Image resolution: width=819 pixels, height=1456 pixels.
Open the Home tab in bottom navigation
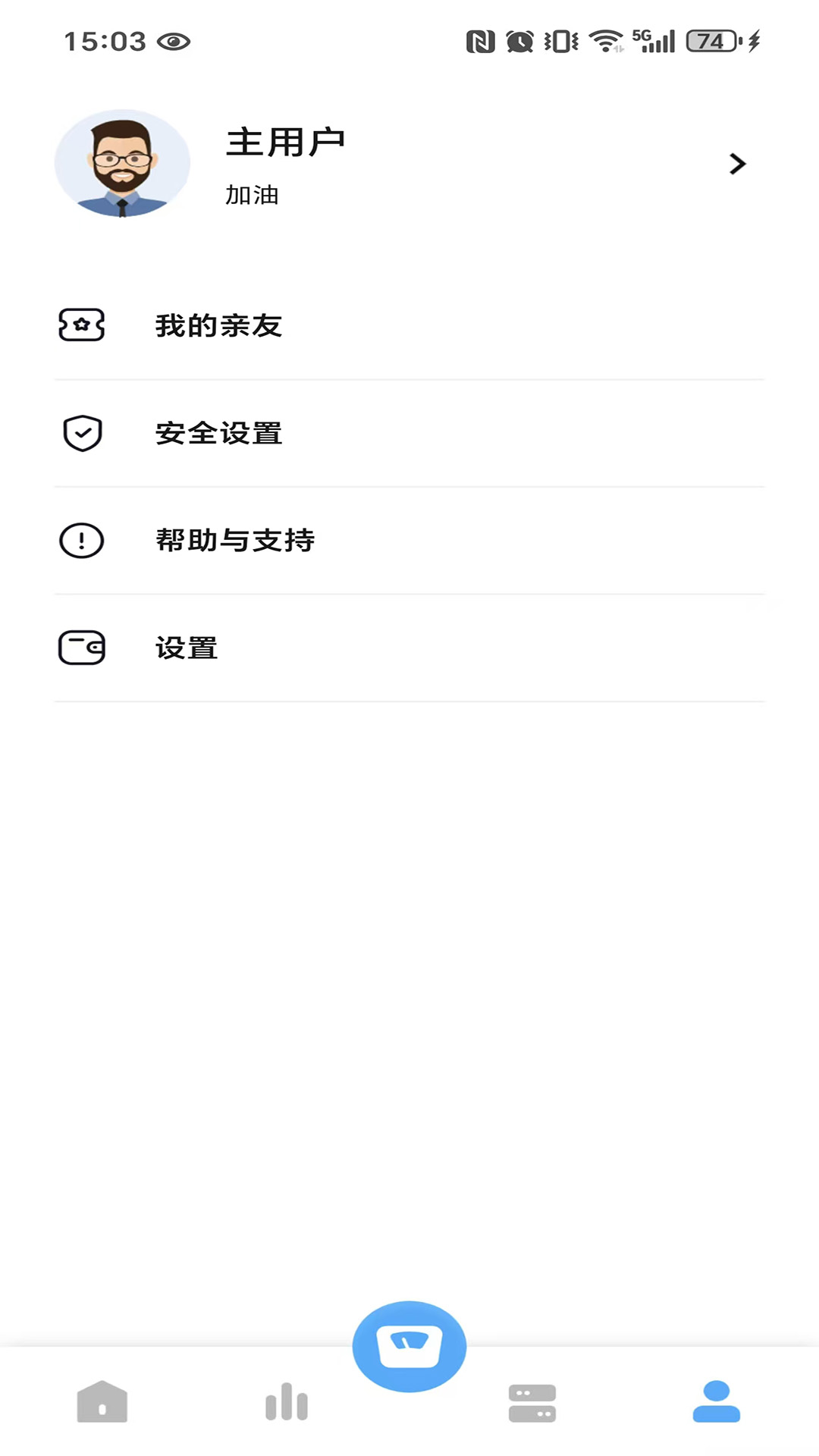click(x=102, y=1401)
